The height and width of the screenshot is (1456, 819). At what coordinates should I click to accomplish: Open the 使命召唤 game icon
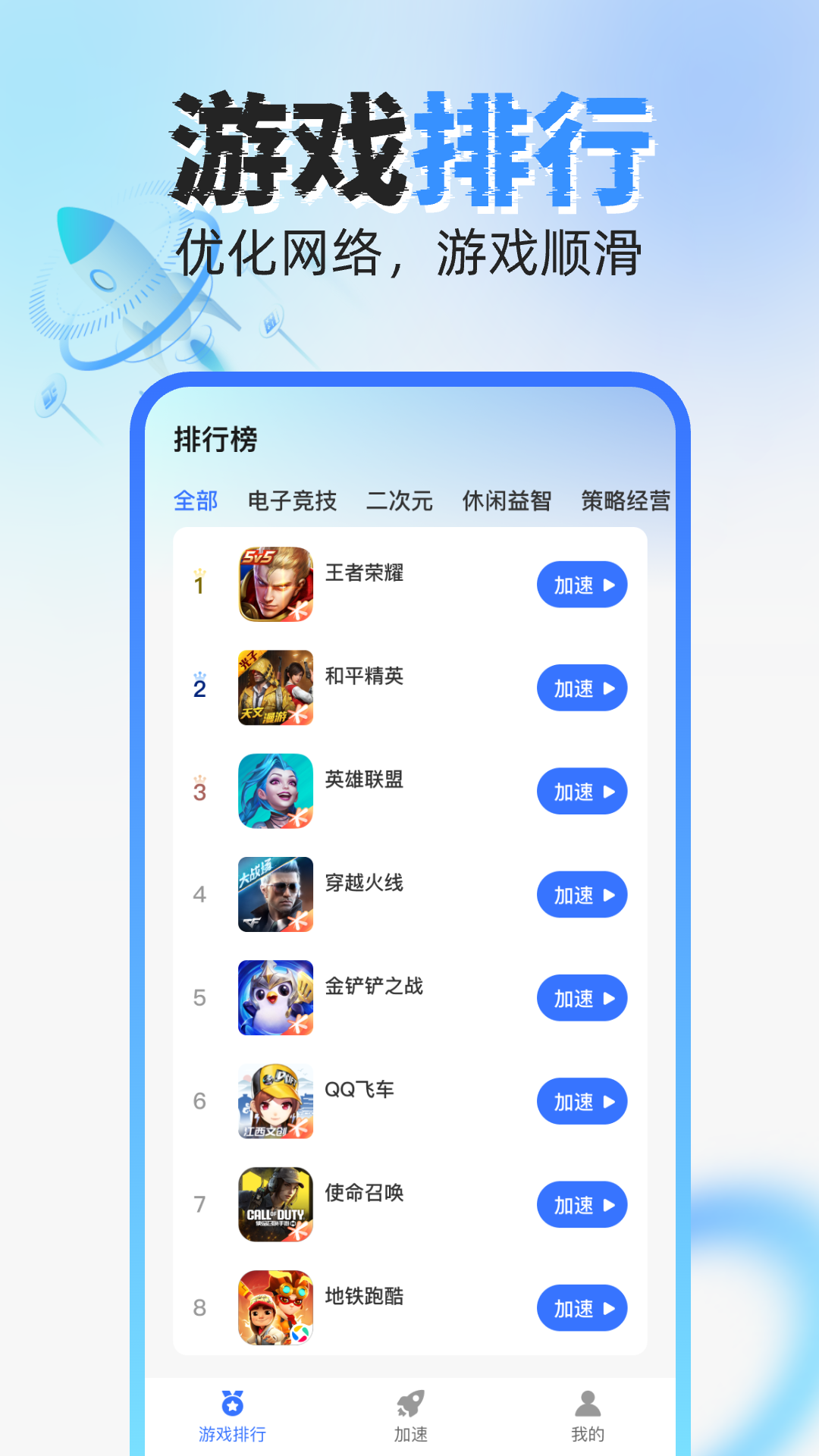click(275, 1205)
